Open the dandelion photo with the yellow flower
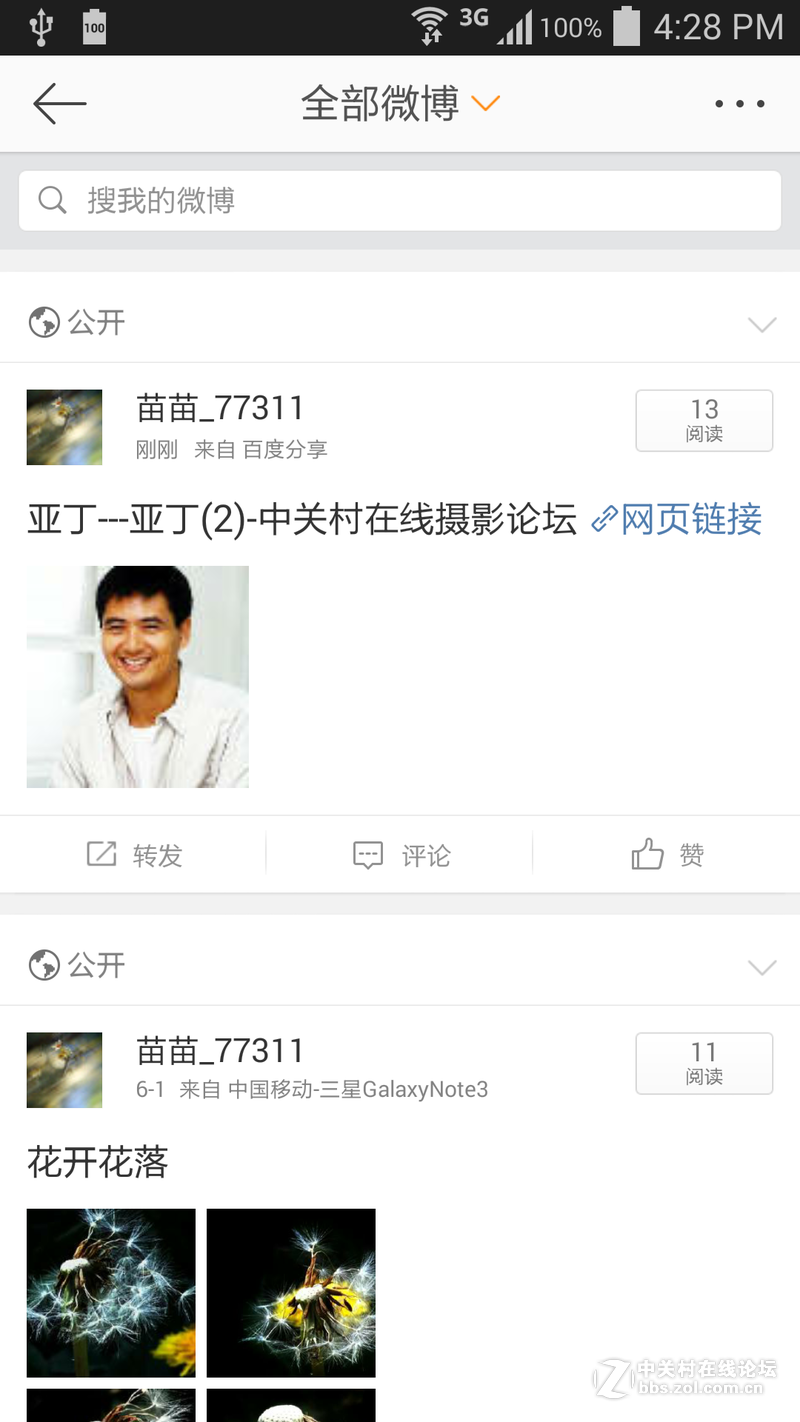Image resolution: width=800 pixels, height=1422 pixels. [x=291, y=1292]
